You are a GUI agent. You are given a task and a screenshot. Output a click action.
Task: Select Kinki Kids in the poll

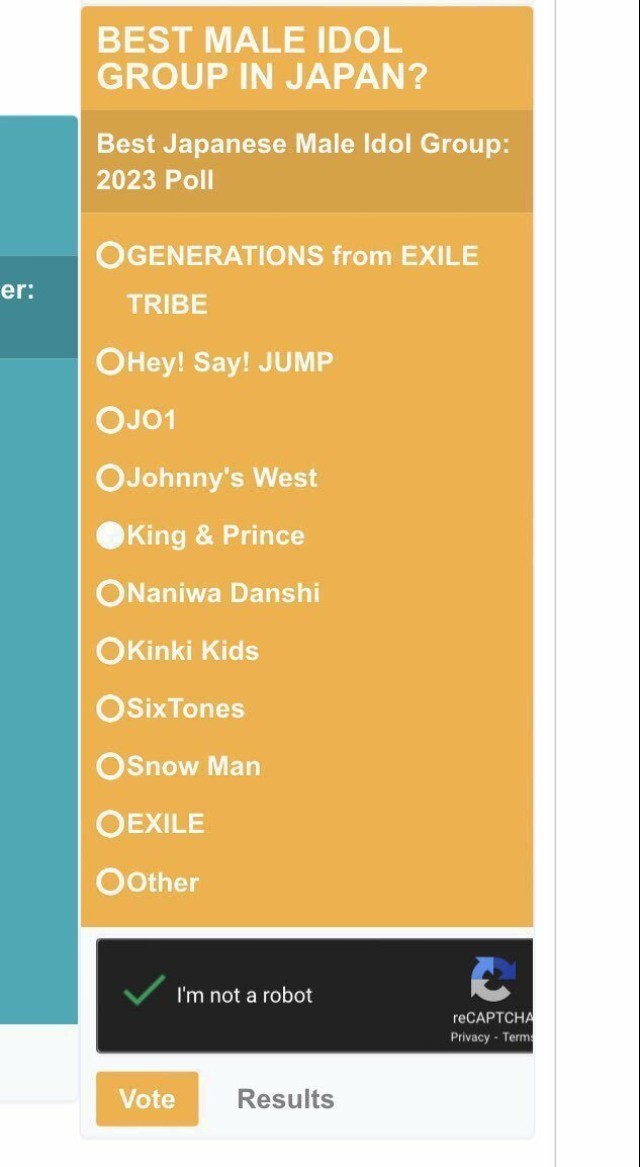(x=109, y=650)
